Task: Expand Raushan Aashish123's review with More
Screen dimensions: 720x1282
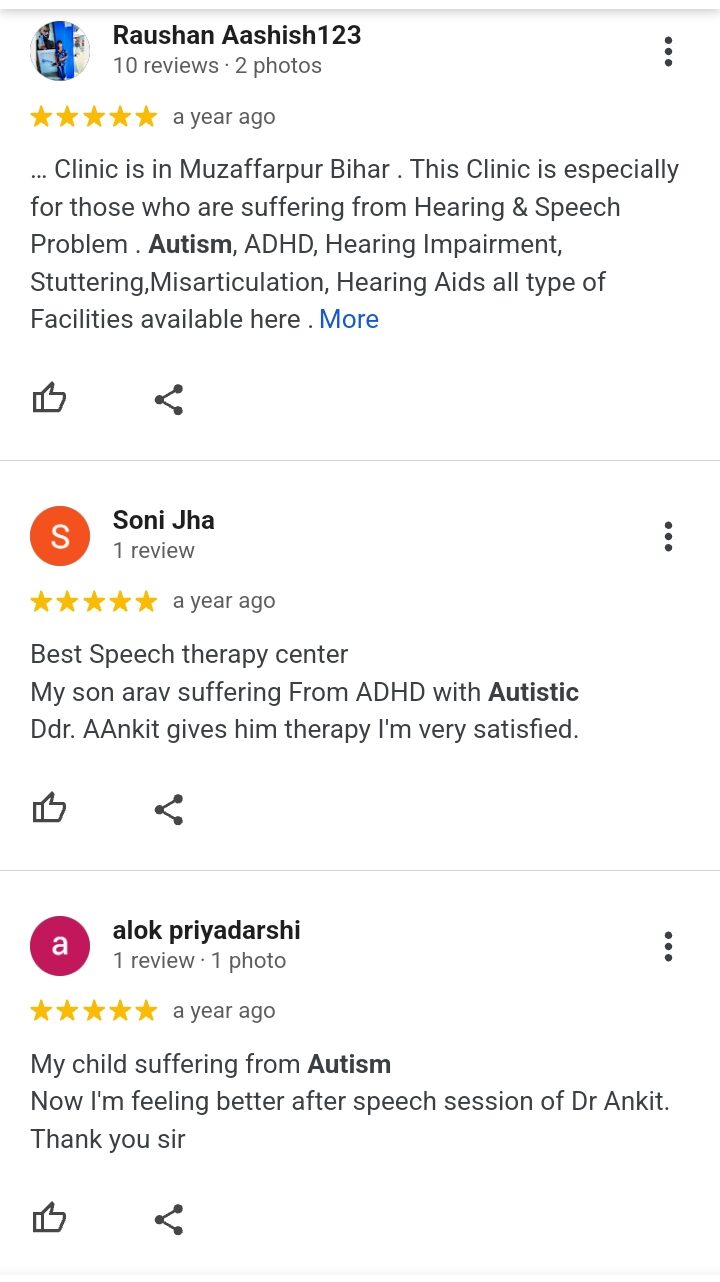Action: click(x=349, y=320)
